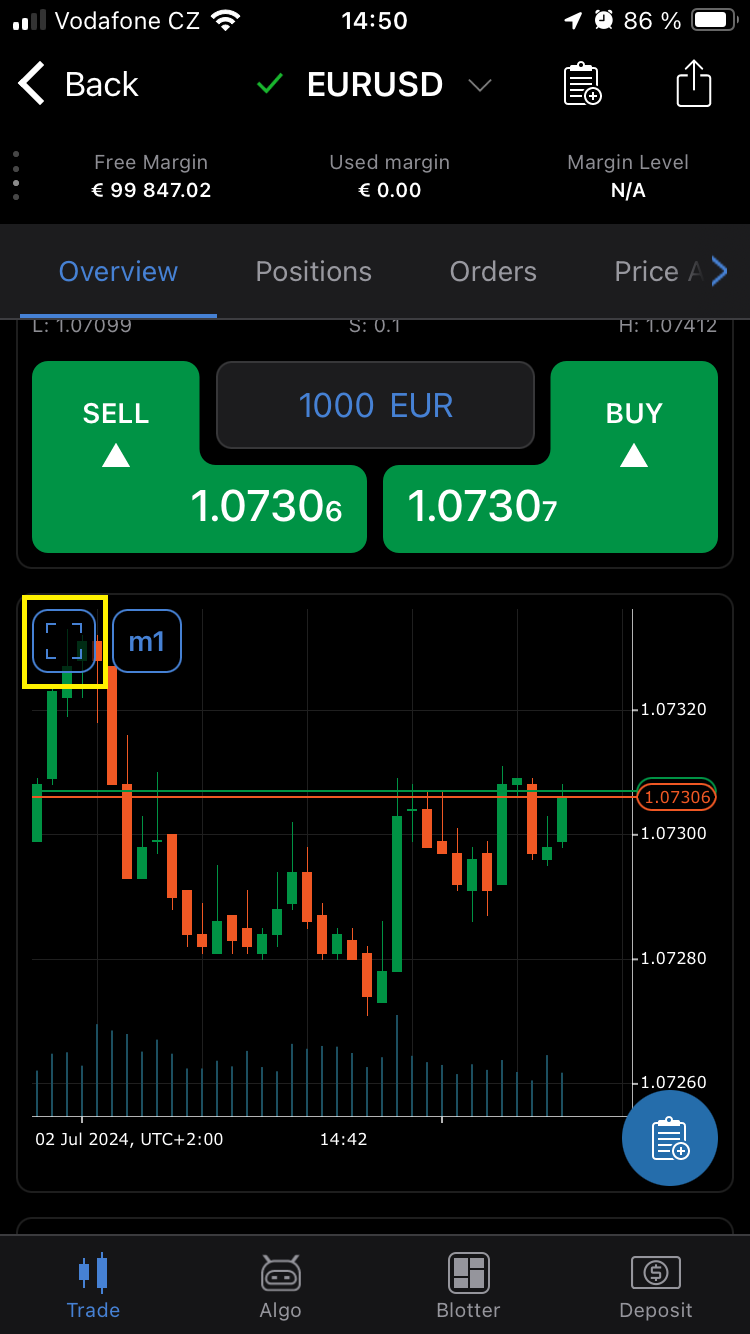Show more tabs with the right chevron

(x=719, y=271)
